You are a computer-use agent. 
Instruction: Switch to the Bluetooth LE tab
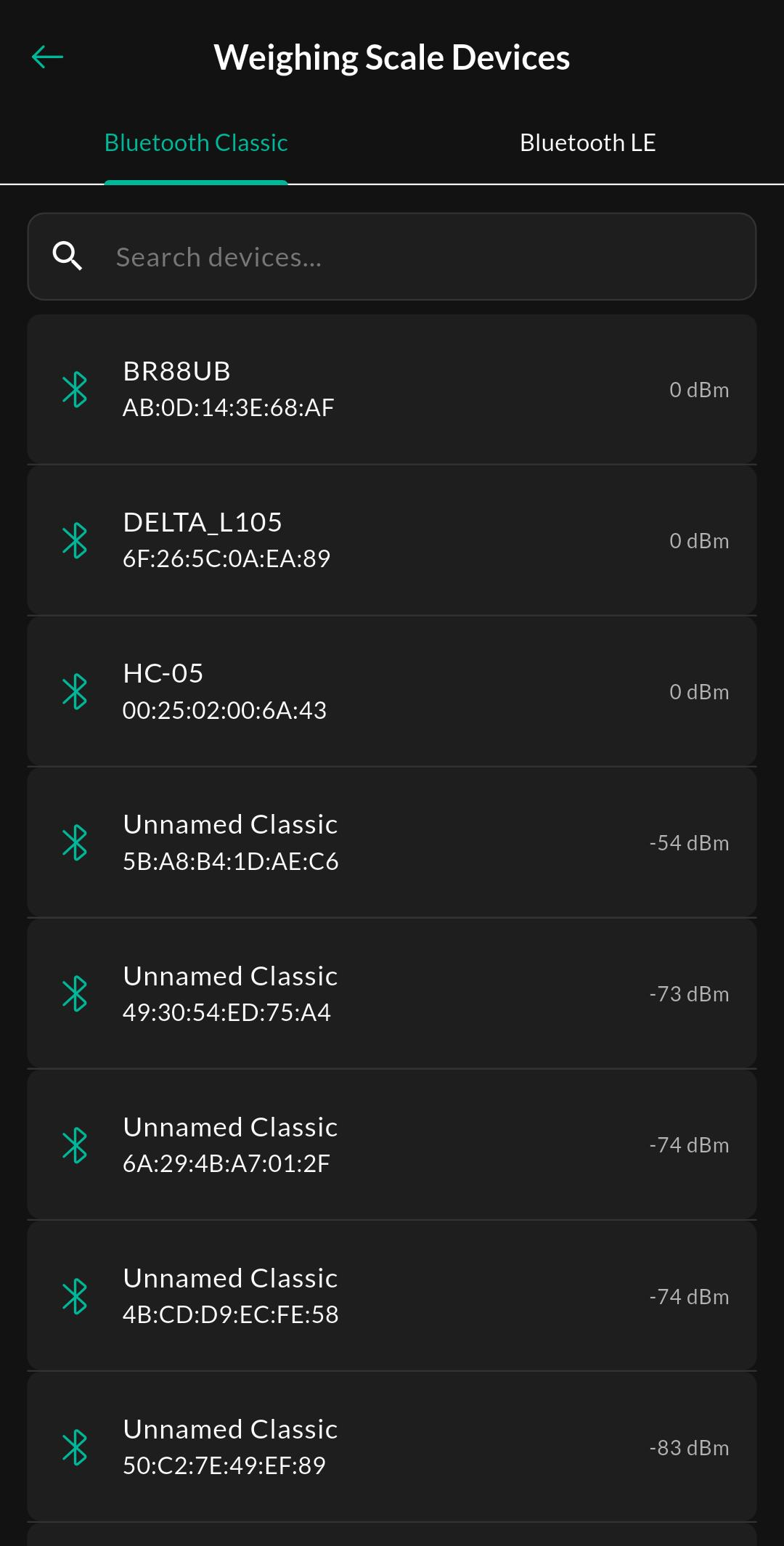pyautogui.click(x=588, y=143)
